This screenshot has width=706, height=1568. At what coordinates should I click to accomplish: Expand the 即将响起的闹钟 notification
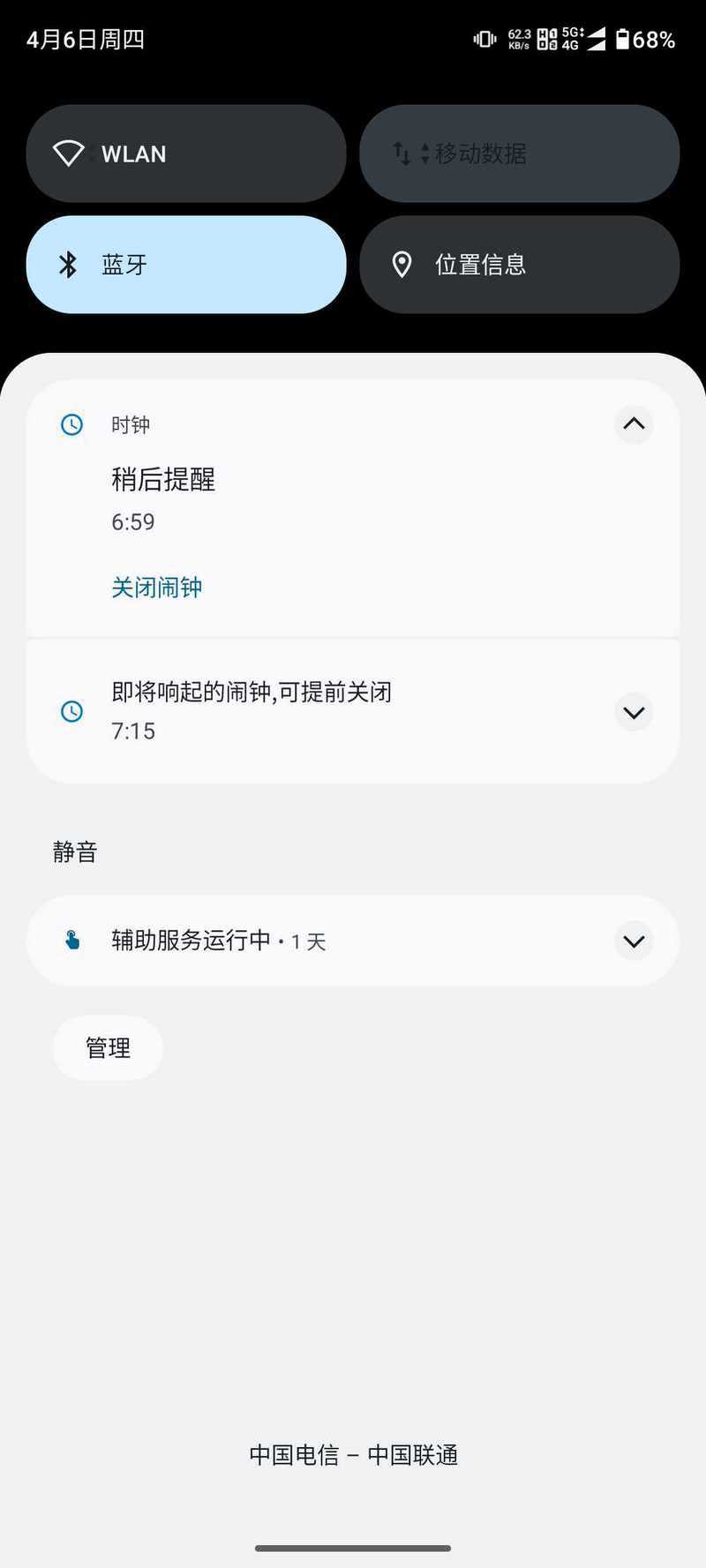tap(634, 712)
